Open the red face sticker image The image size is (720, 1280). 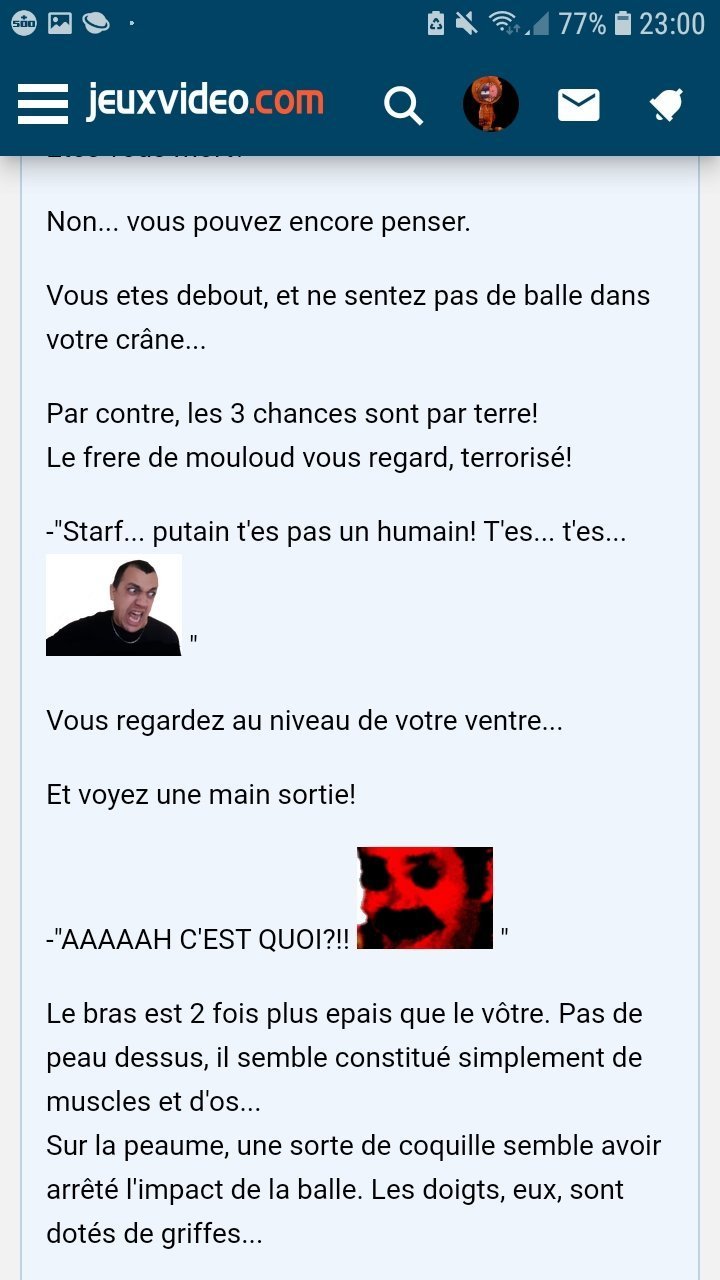tap(425, 898)
